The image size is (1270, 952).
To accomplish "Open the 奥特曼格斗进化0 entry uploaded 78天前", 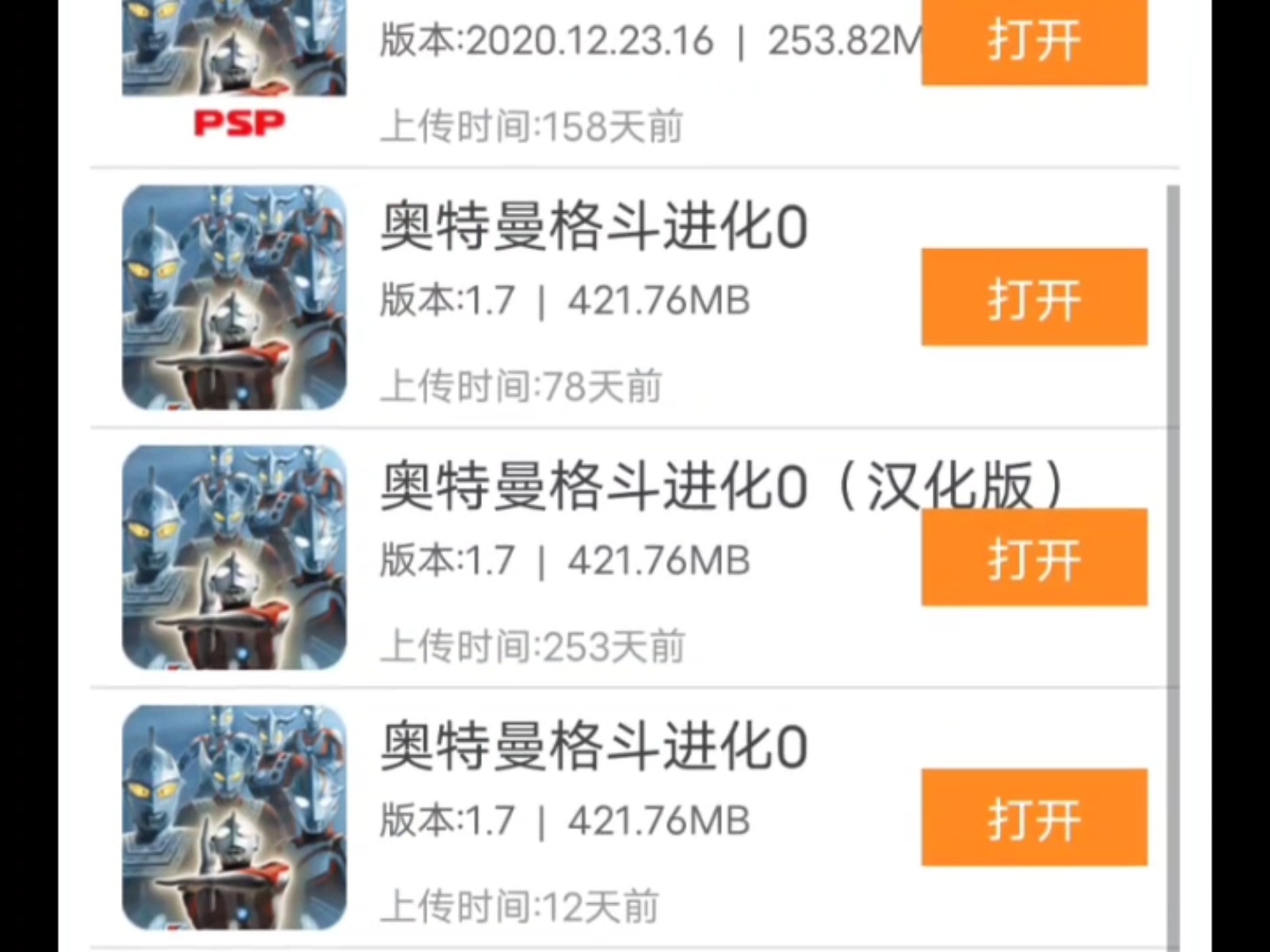I will click(x=593, y=227).
